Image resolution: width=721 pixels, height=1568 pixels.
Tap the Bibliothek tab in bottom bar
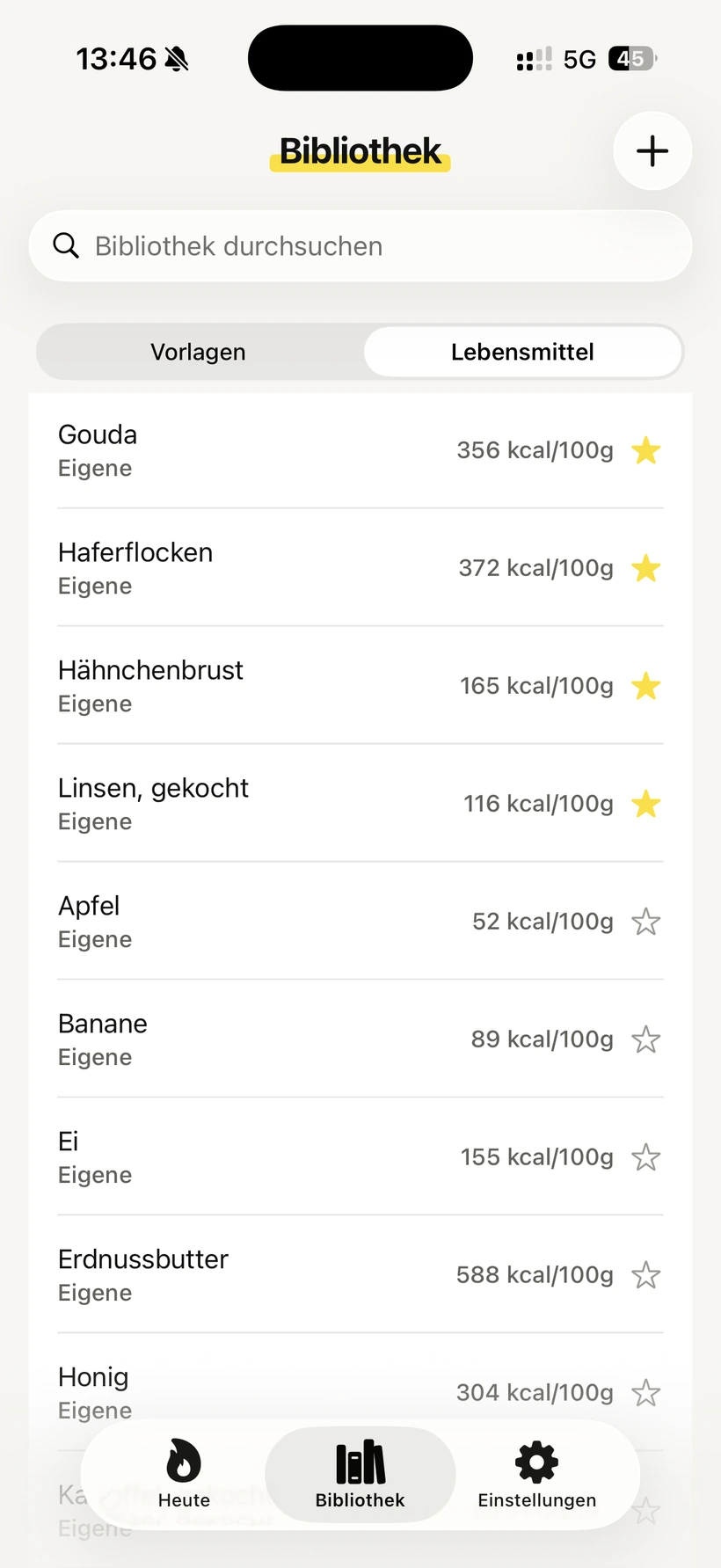pos(360,1475)
